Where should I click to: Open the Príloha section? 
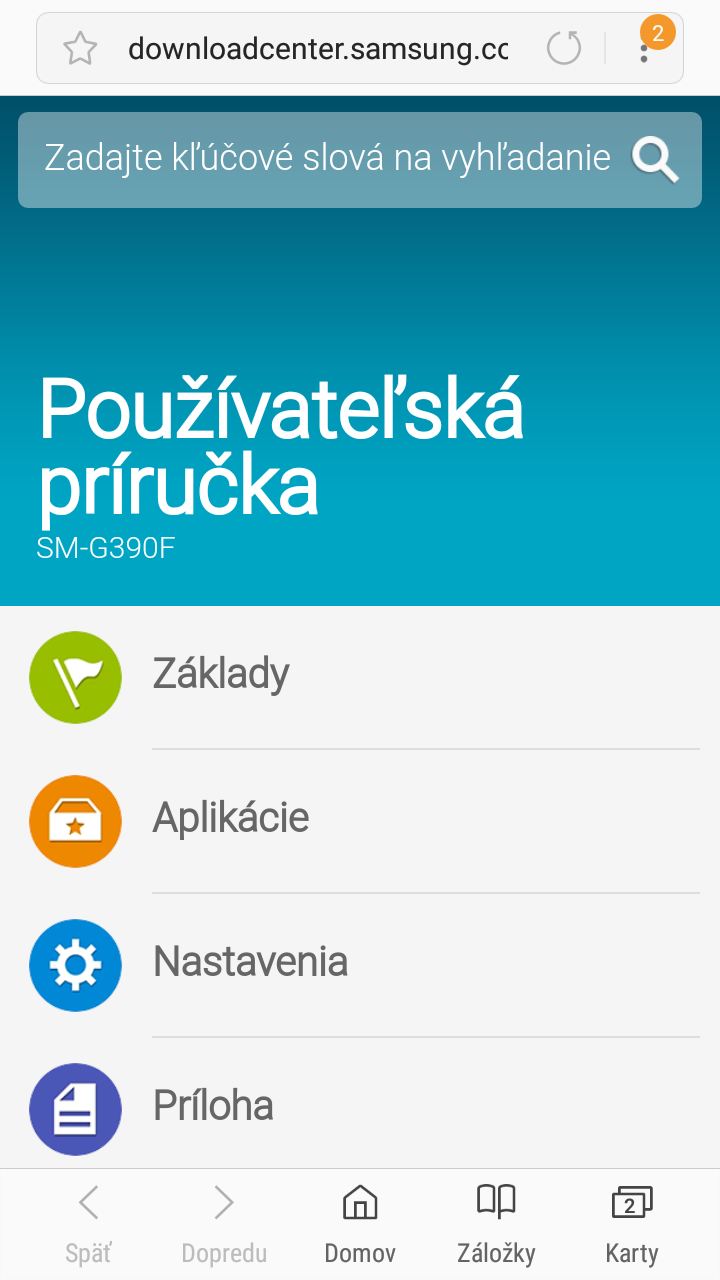click(360, 1106)
